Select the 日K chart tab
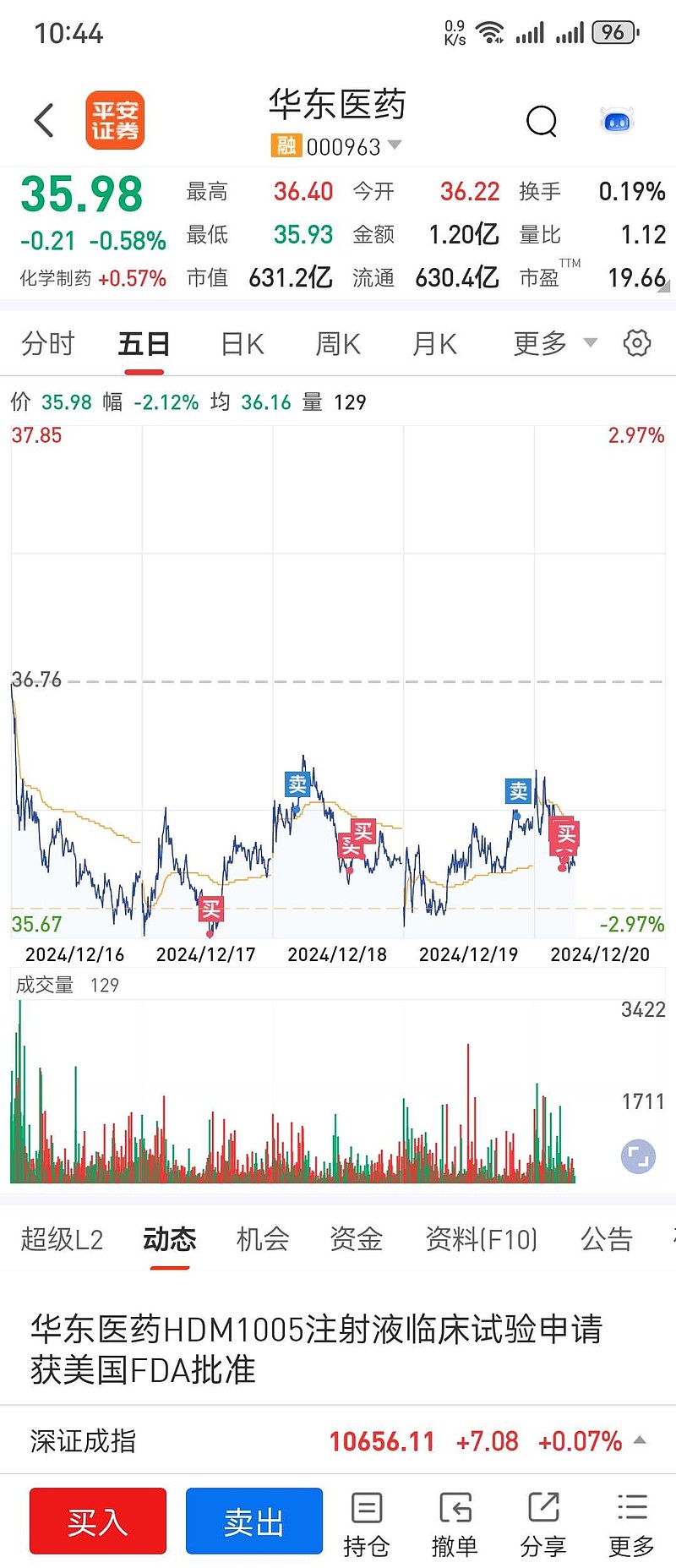Image resolution: width=676 pixels, height=1568 pixels. click(x=243, y=344)
